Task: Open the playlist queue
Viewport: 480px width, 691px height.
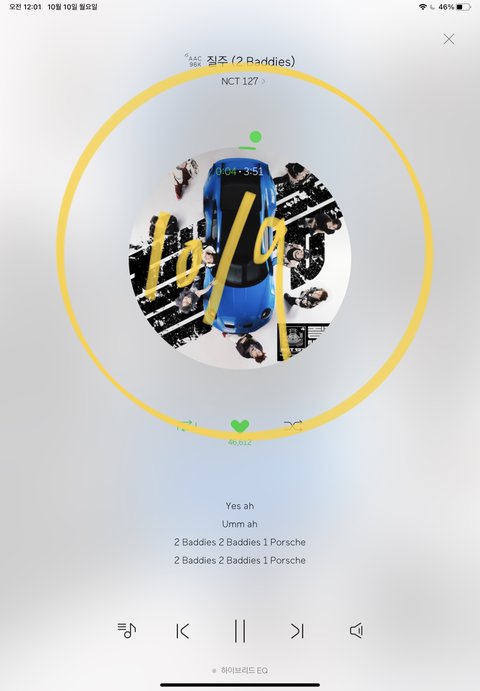Action: tap(127, 630)
